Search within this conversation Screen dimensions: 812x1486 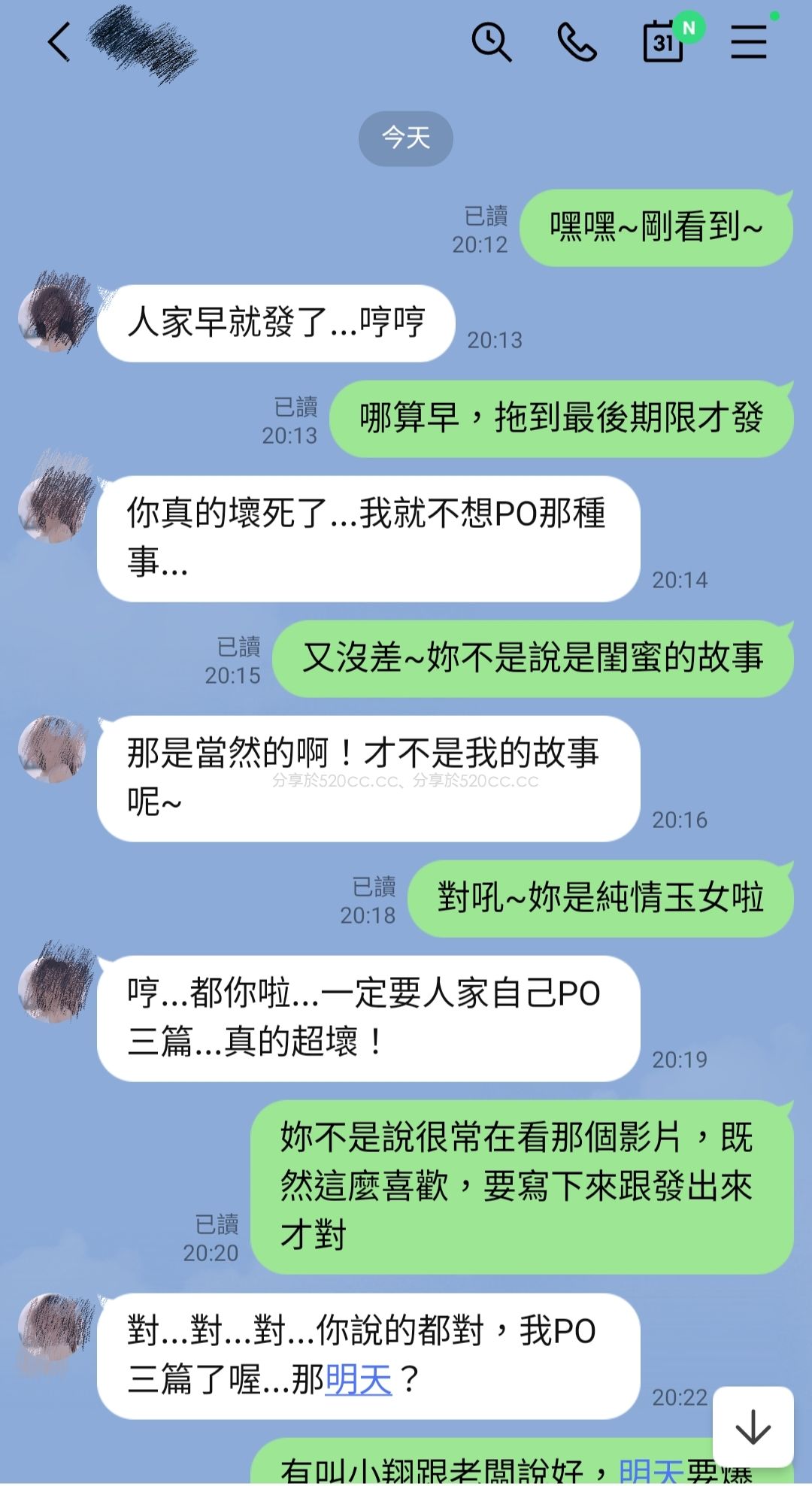[x=491, y=42]
